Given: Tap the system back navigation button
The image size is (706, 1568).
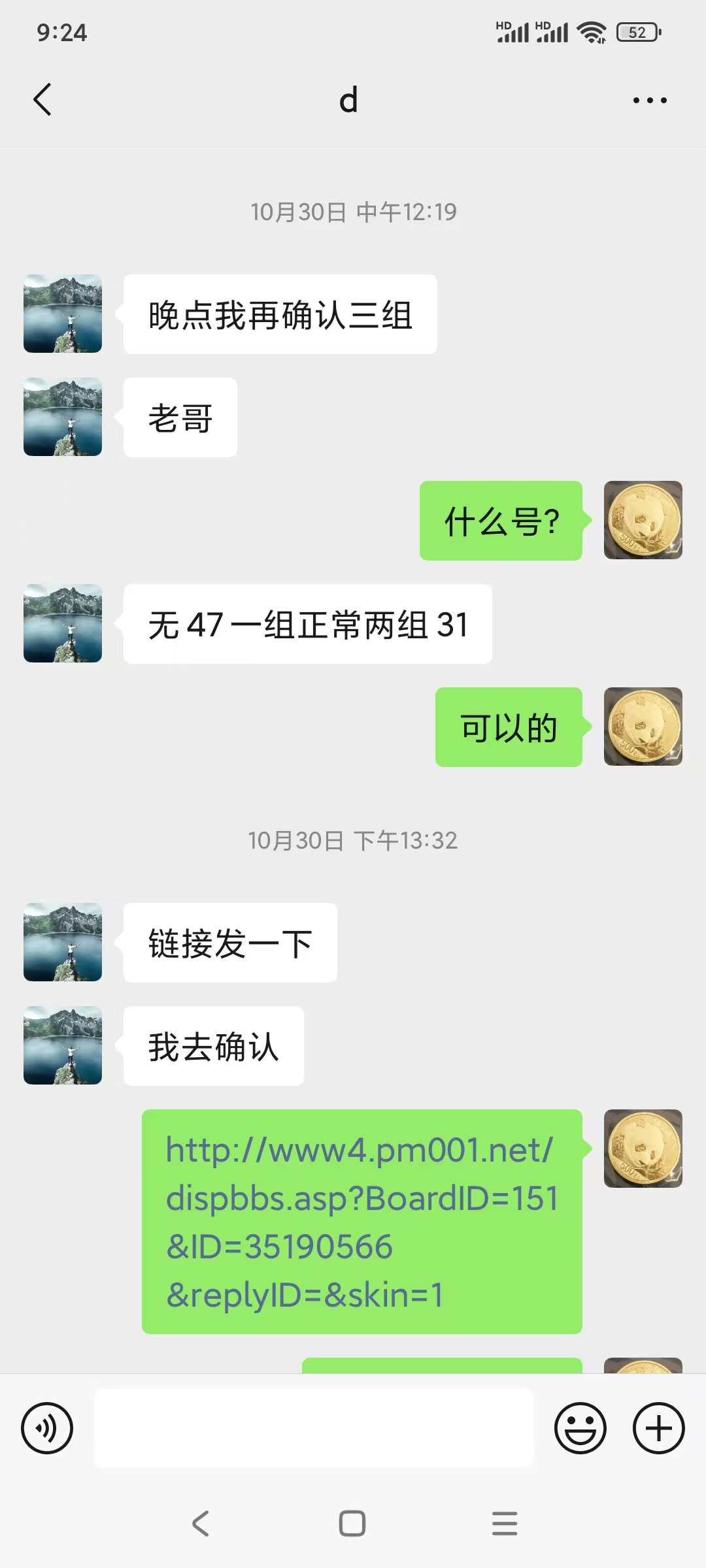Looking at the screenshot, I should point(201,1524).
